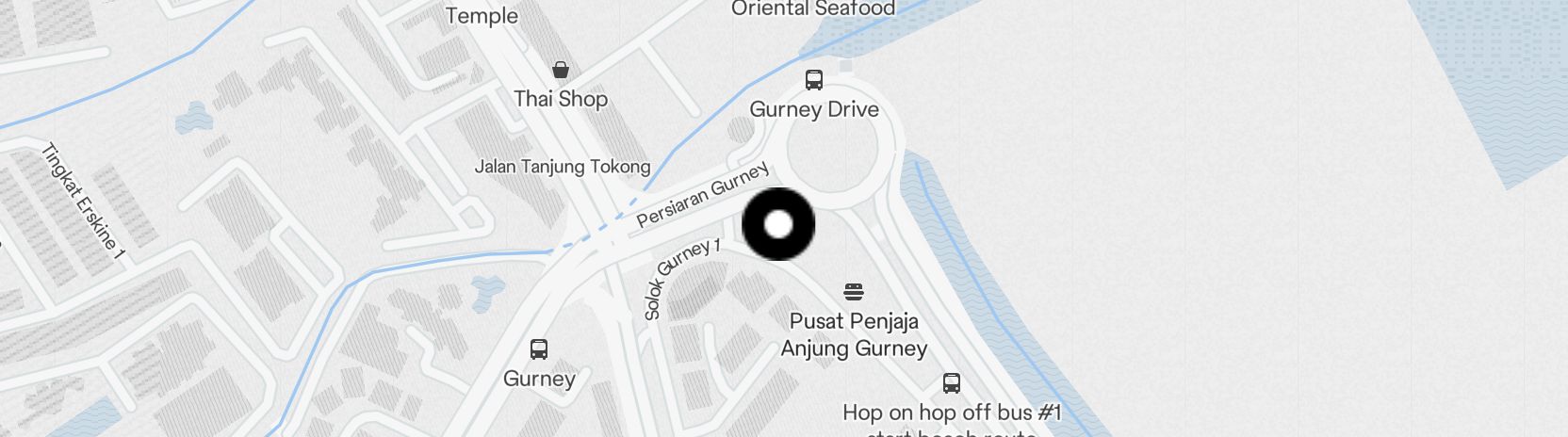Open the Thai Shop place marker
Viewport: 1568px width, 437px height.
coord(561,70)
